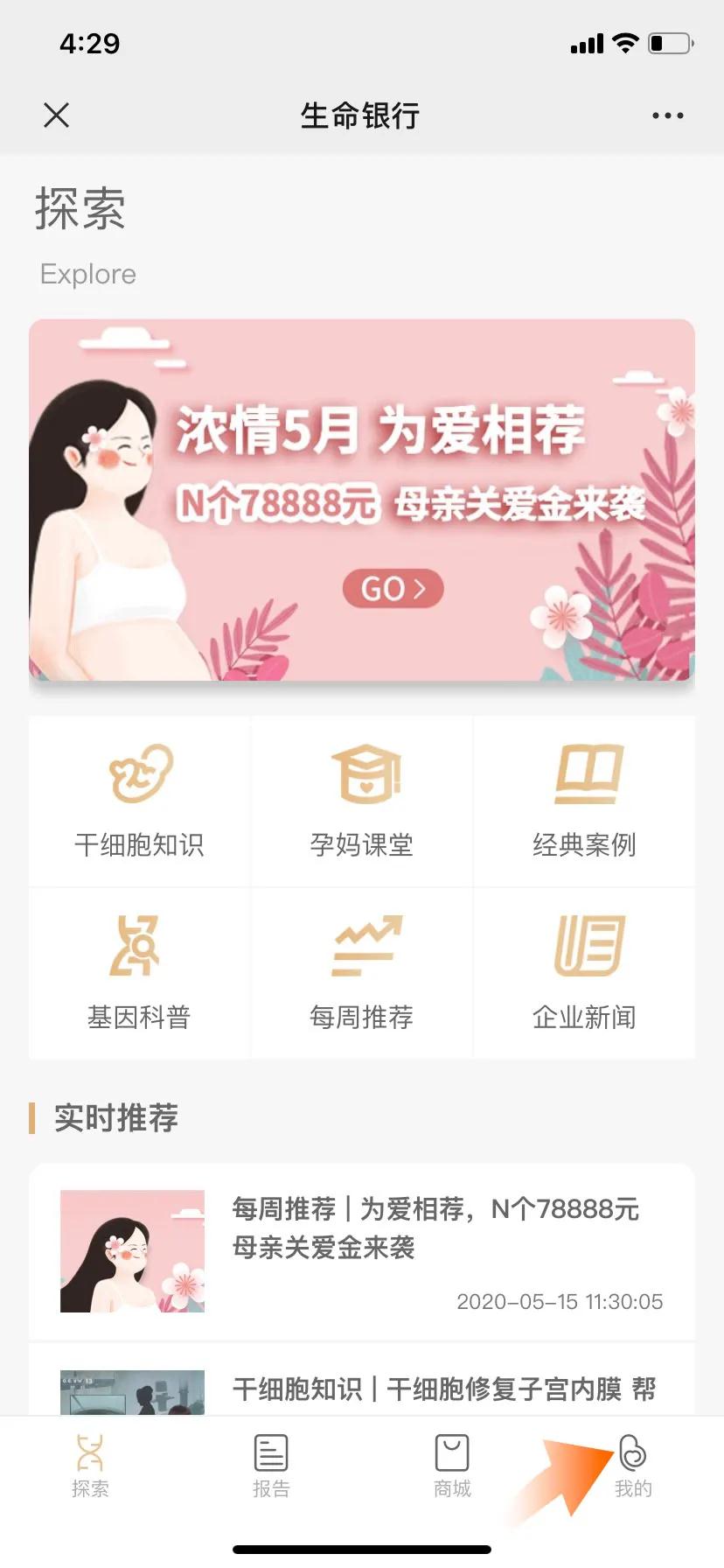Open the three-dot more options menu
The width and height of the screenshot is (724, 1568).
tap(667, 115)
